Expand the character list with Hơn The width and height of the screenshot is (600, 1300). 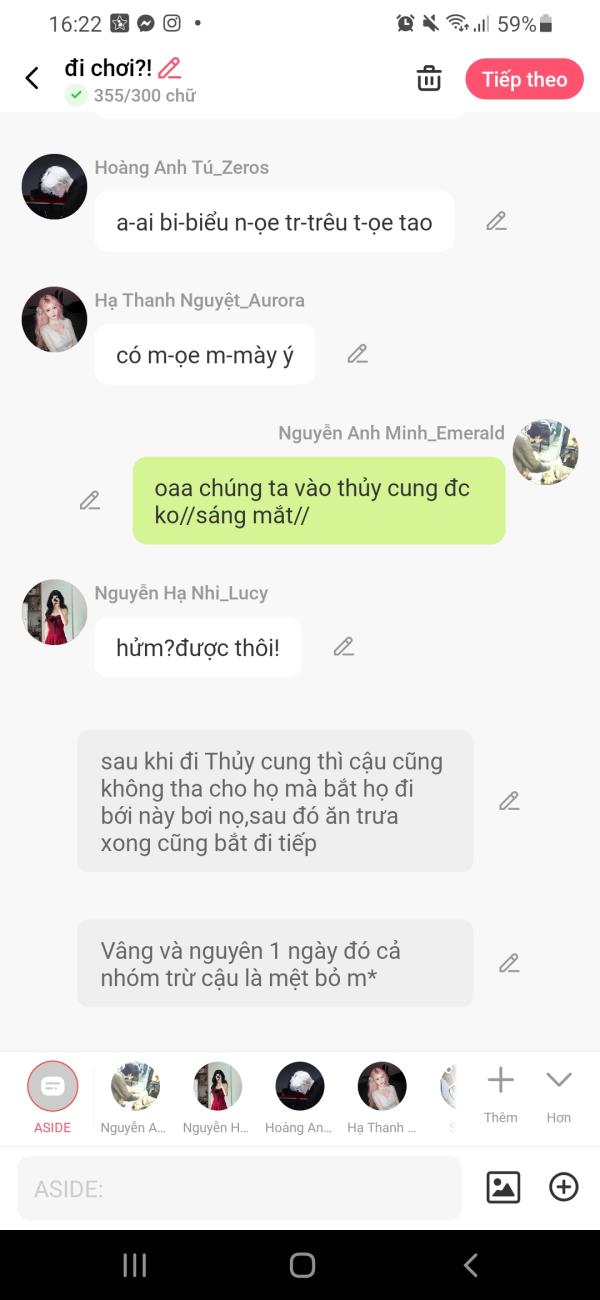tap(558, 1092)
